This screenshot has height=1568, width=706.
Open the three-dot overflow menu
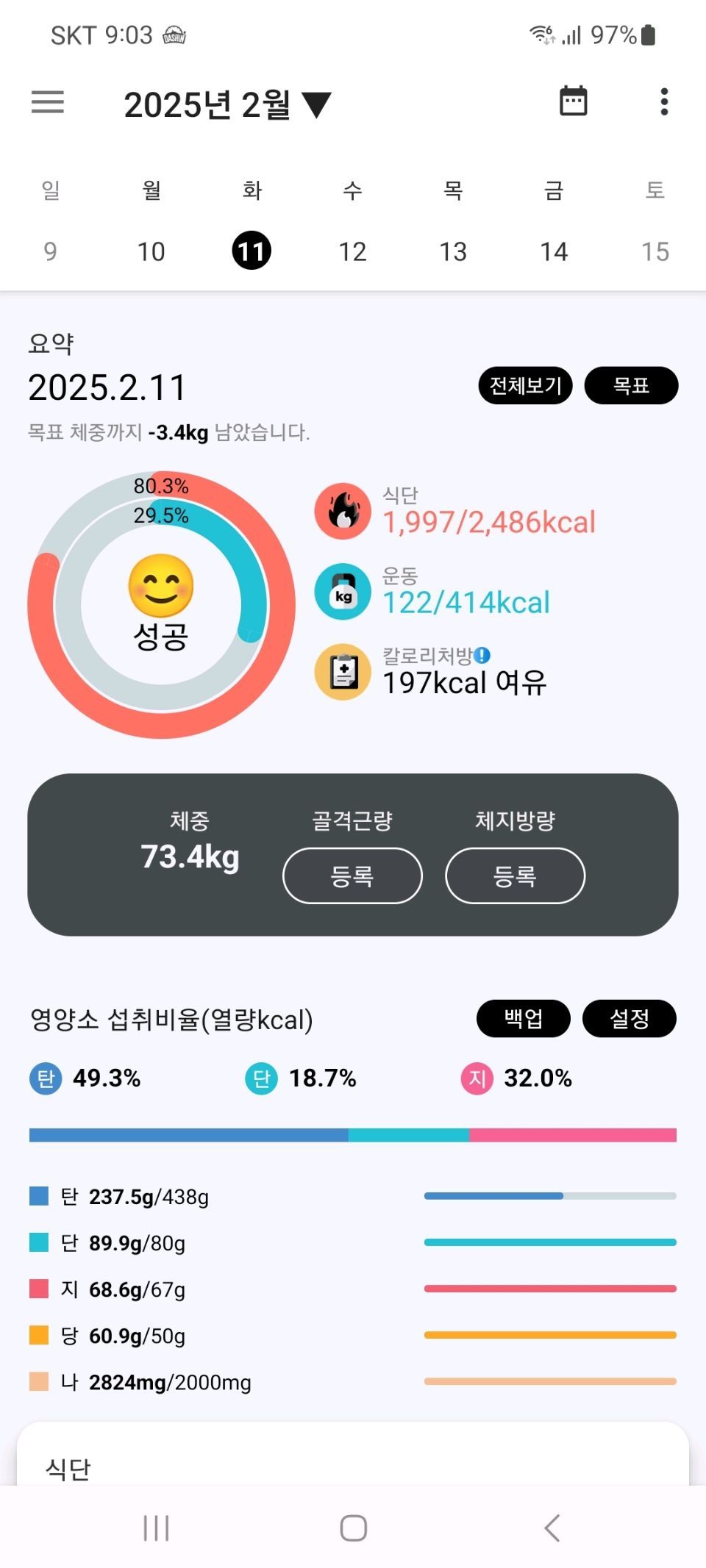click(664, 102)
